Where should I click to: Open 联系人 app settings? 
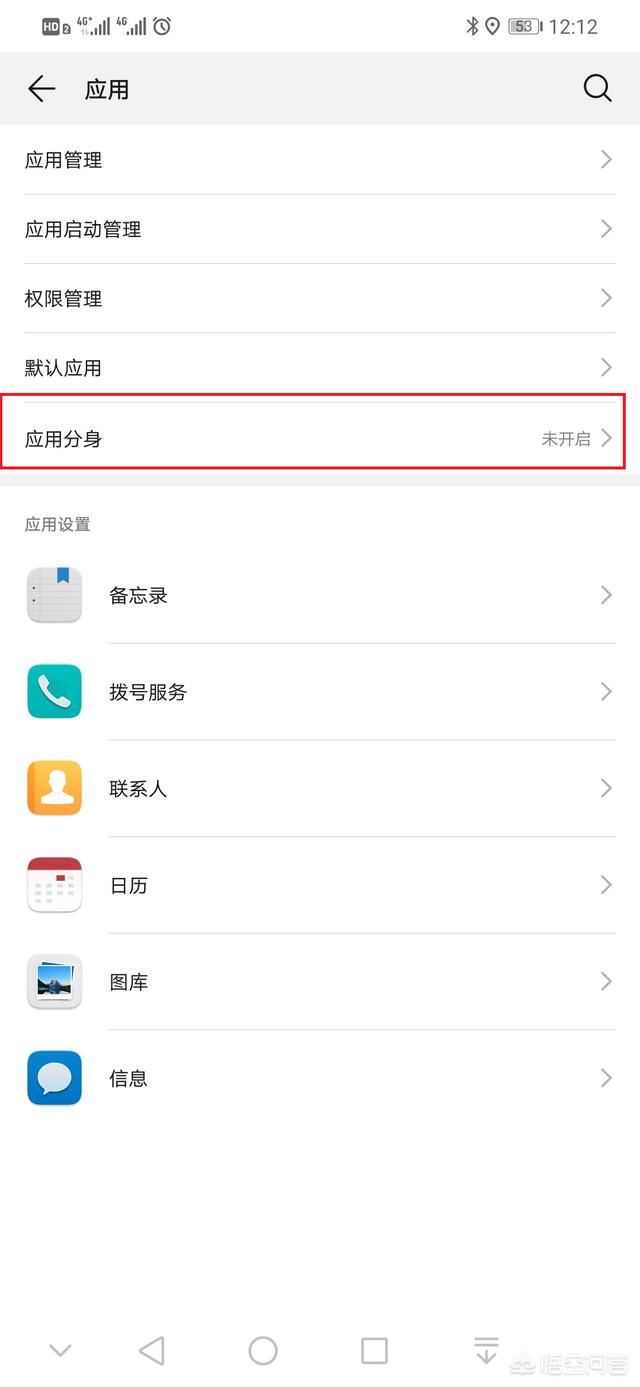pos(320,789)
